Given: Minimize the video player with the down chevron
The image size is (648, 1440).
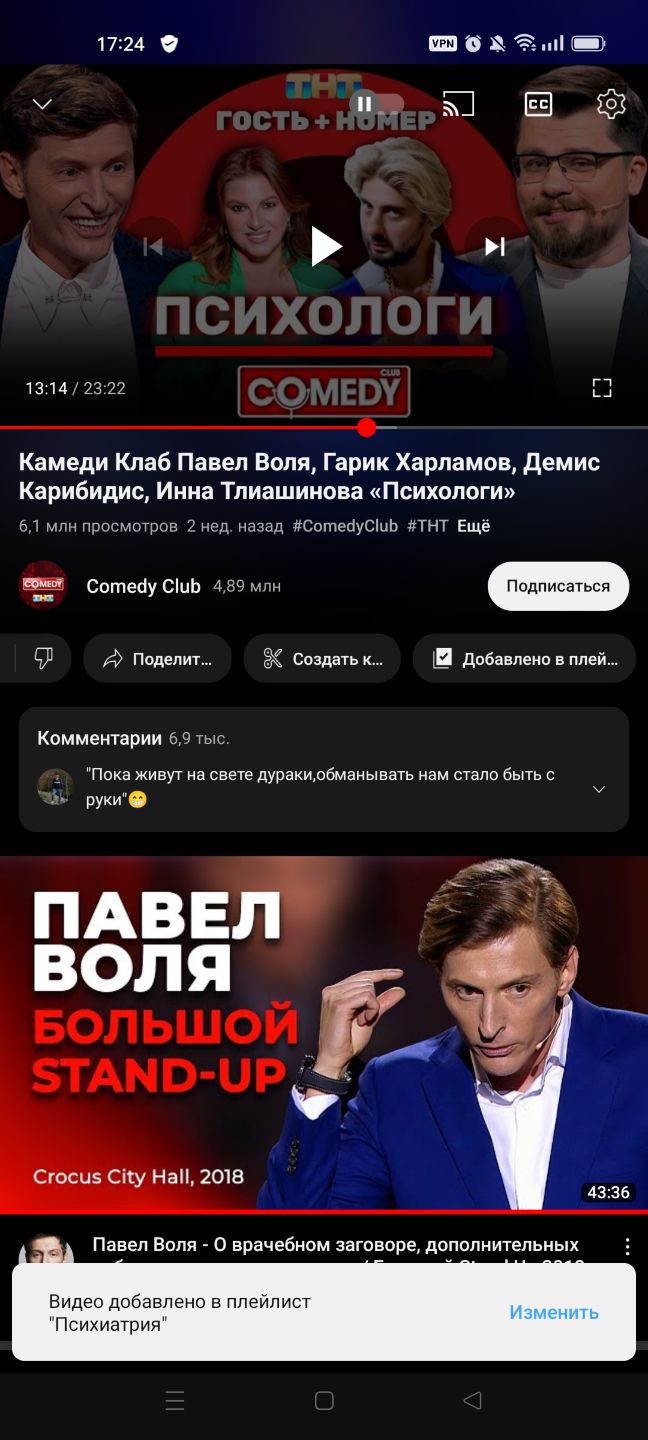Looking at the screenshot, I should (42, 104).
